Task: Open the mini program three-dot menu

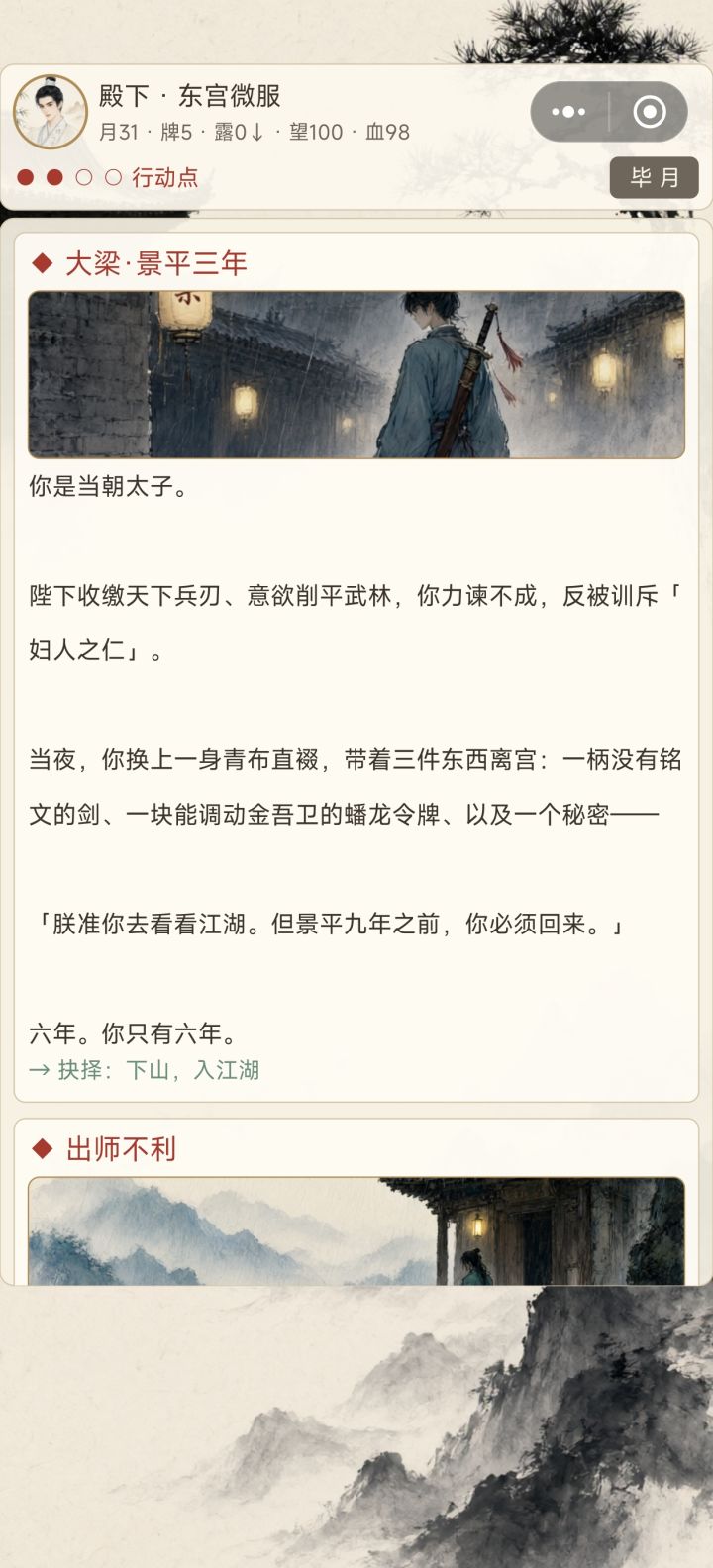Action: (x=568, y=112)
